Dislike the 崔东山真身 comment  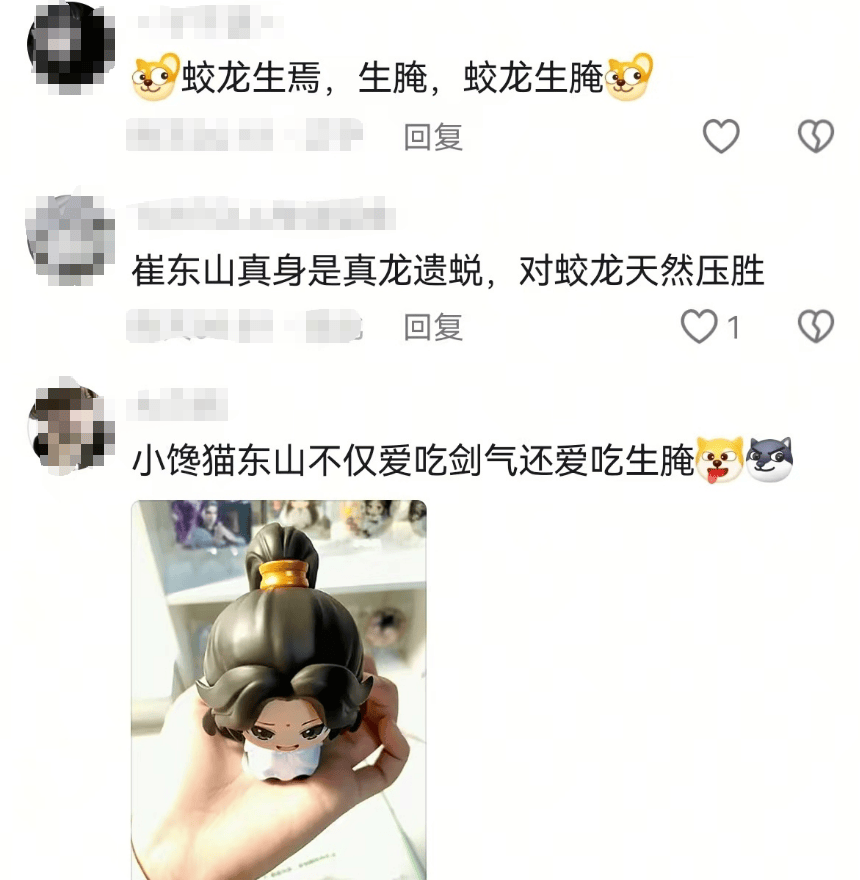[815, 326]
